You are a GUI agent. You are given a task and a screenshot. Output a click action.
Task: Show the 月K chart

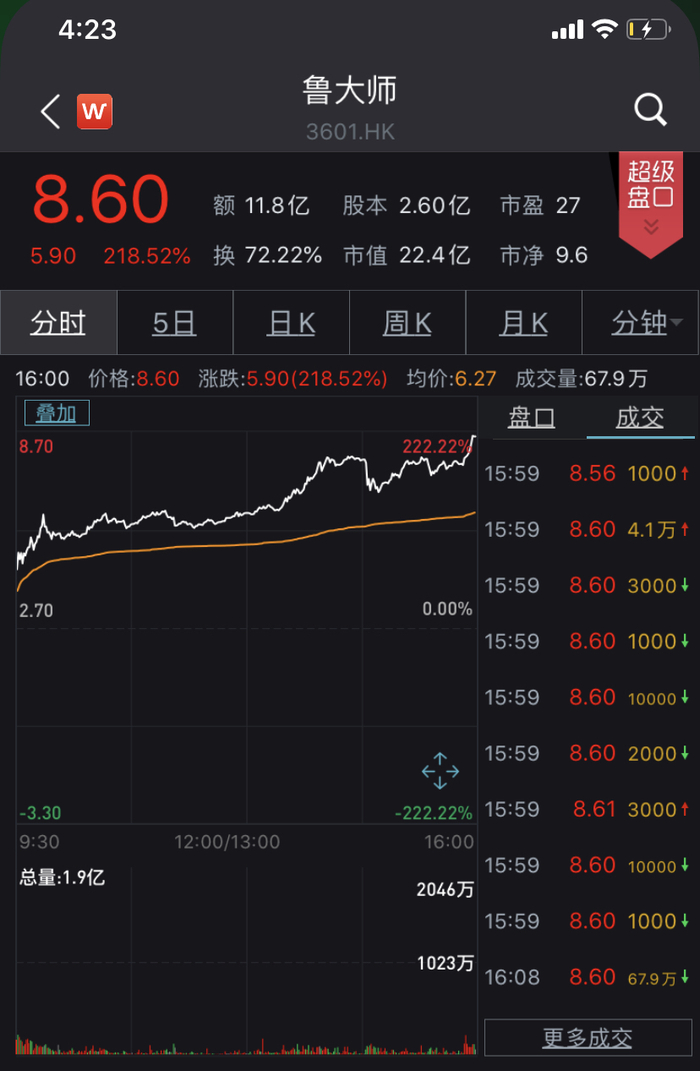pyautogui.click(x=524, y=324)
